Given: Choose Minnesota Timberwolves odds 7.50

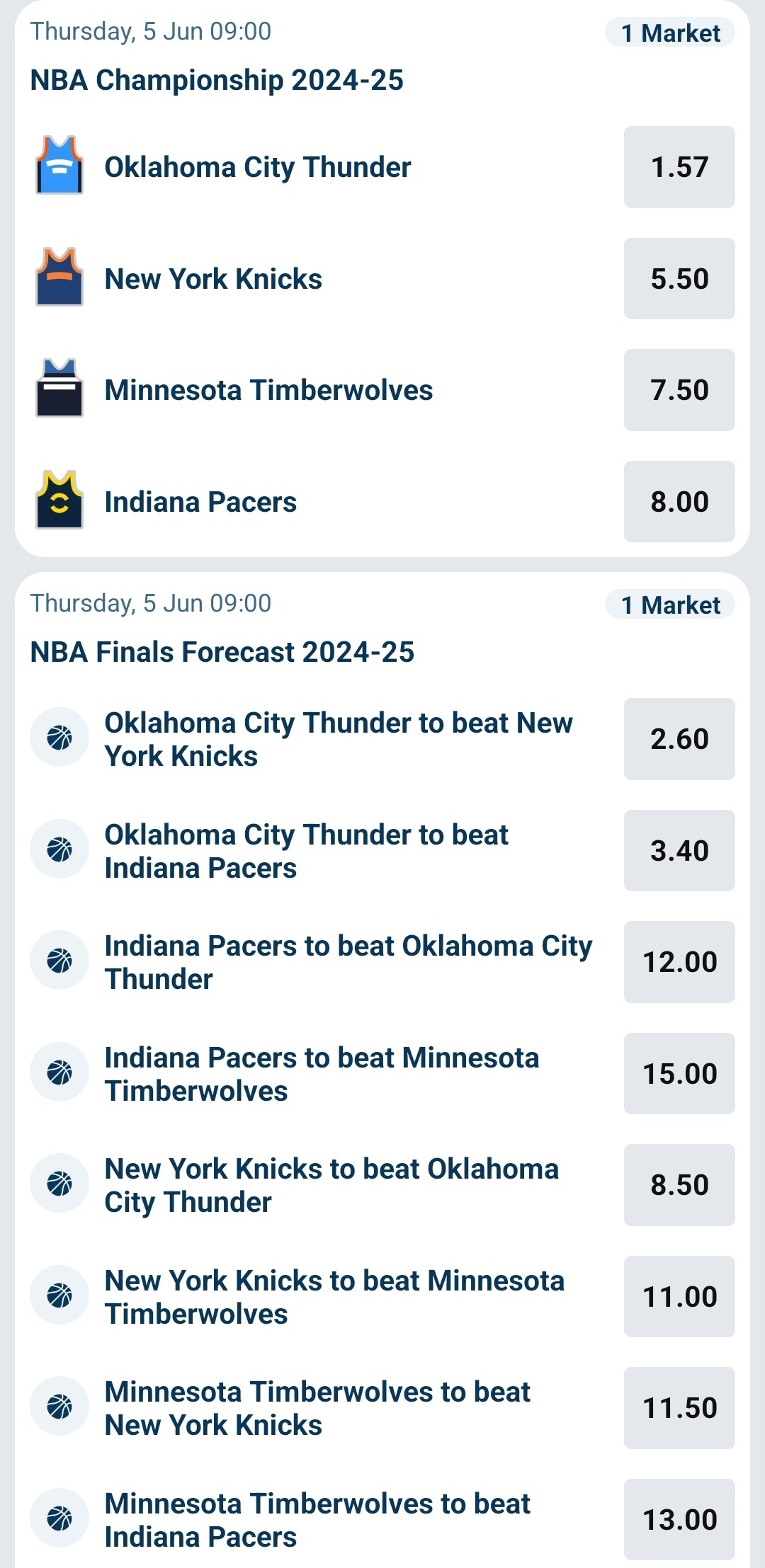Looking at the screenshot, I should pyautogui.click(x=679, y=390).
